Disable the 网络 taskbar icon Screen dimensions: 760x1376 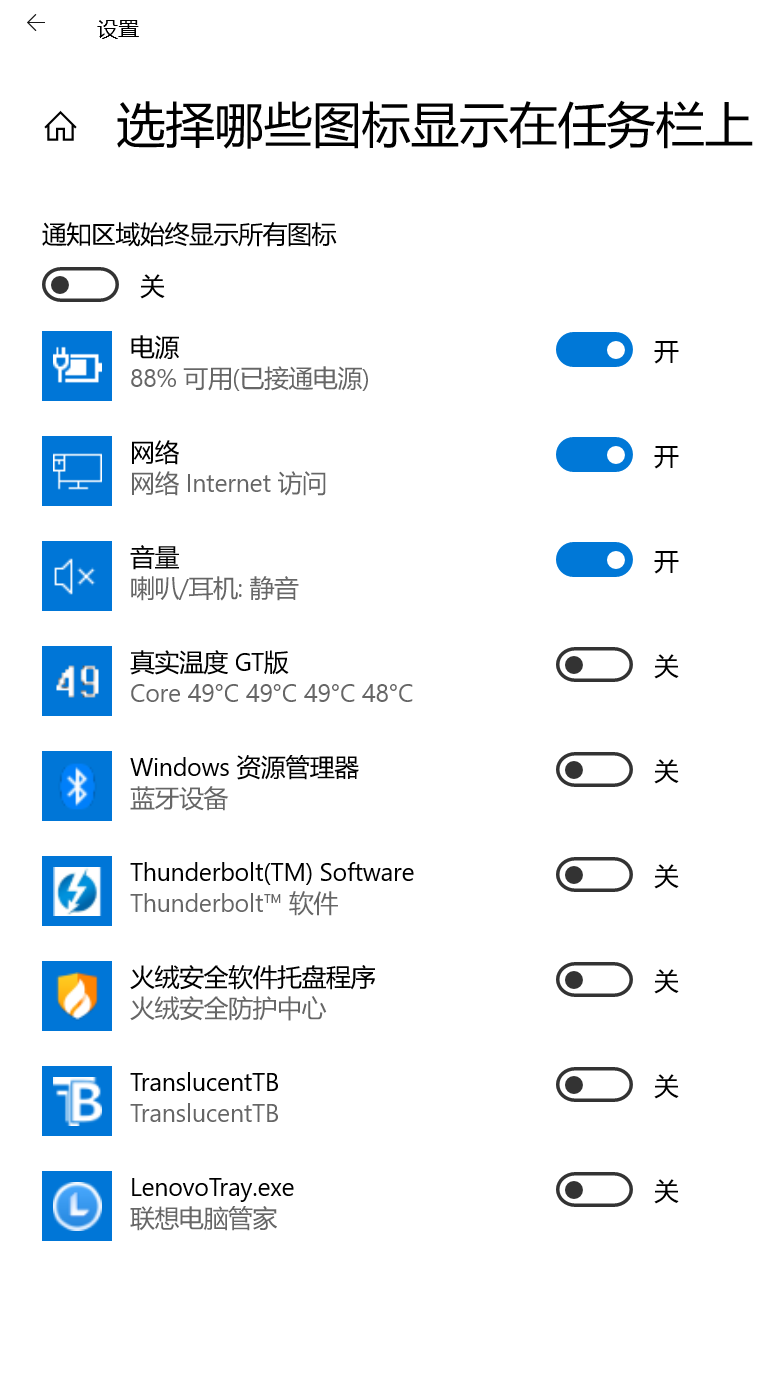[594, 455]
